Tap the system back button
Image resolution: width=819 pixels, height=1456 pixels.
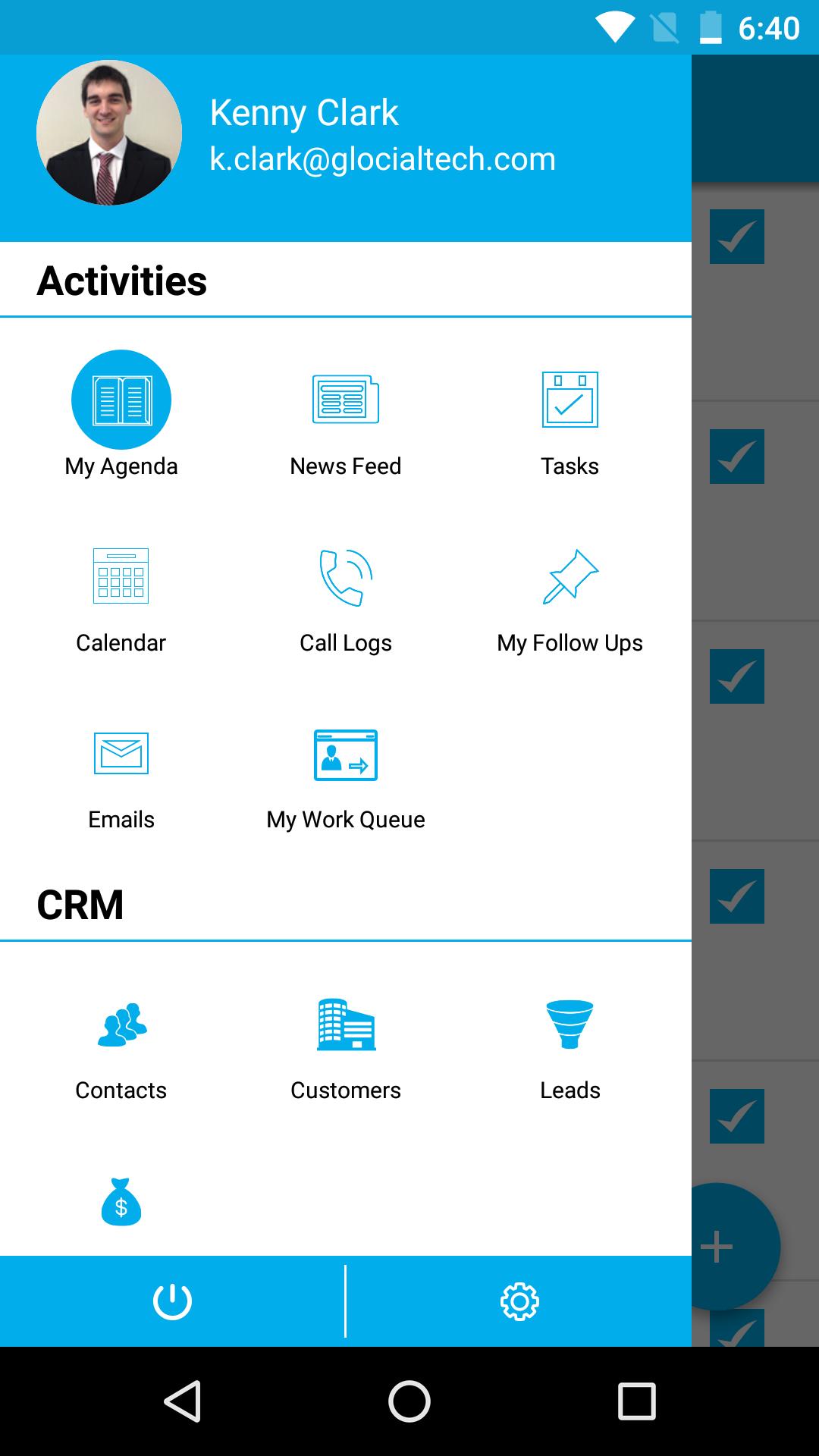click(182, 1401)
